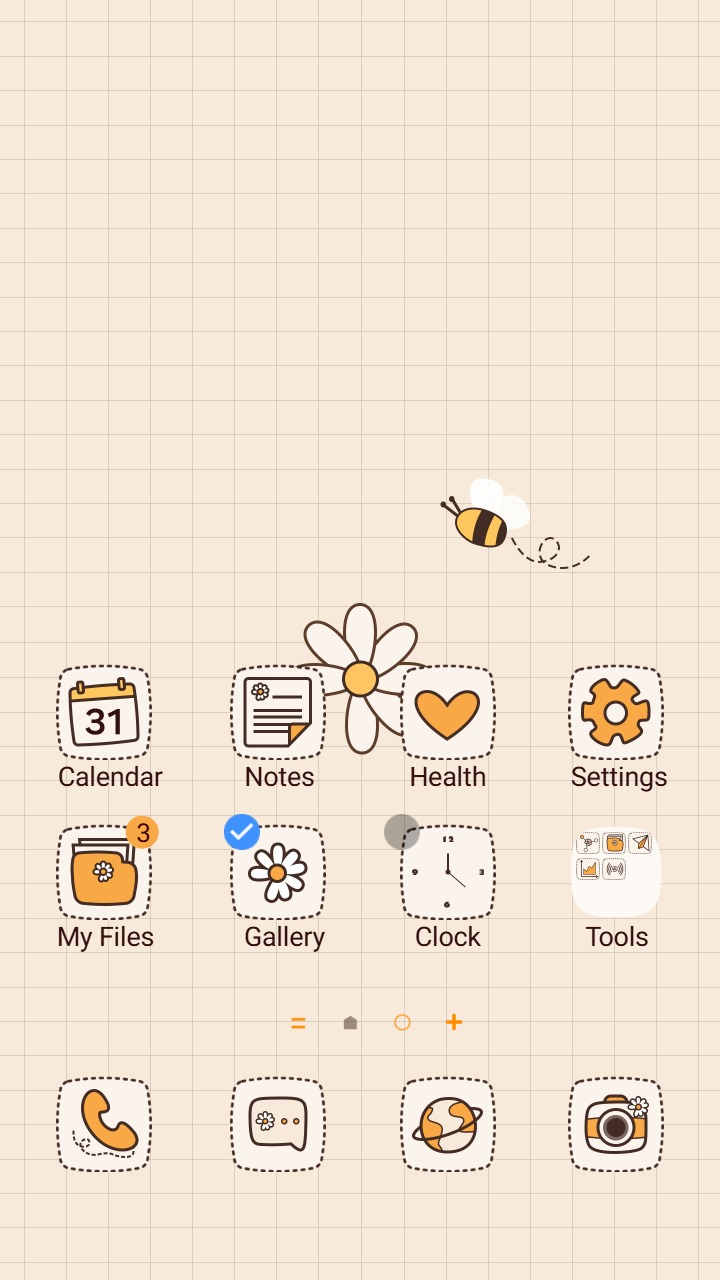The image size is (720, 1280).
Task: Tap the notification badge on My Files
Action: pos(142,833)
